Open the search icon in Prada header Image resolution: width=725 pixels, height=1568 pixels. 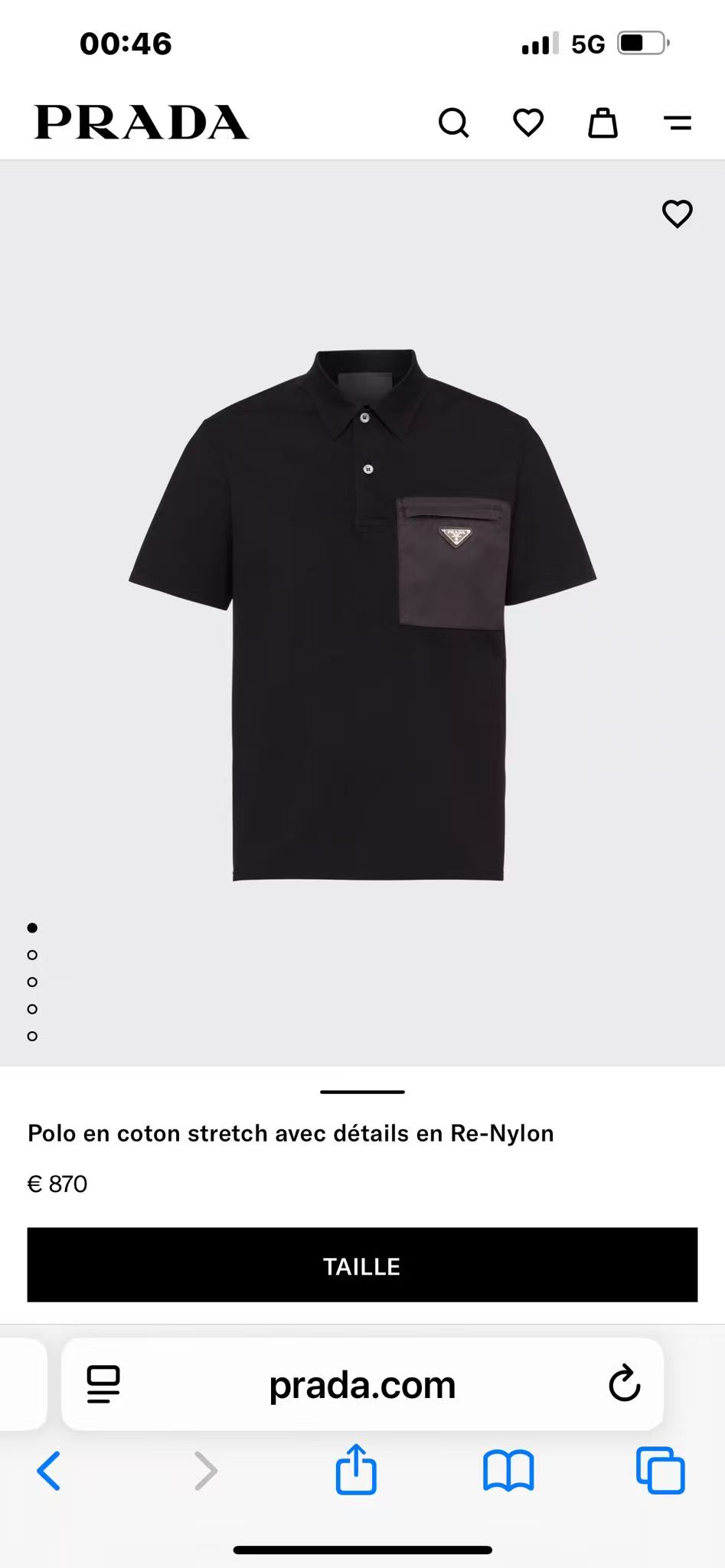point(453,122)
